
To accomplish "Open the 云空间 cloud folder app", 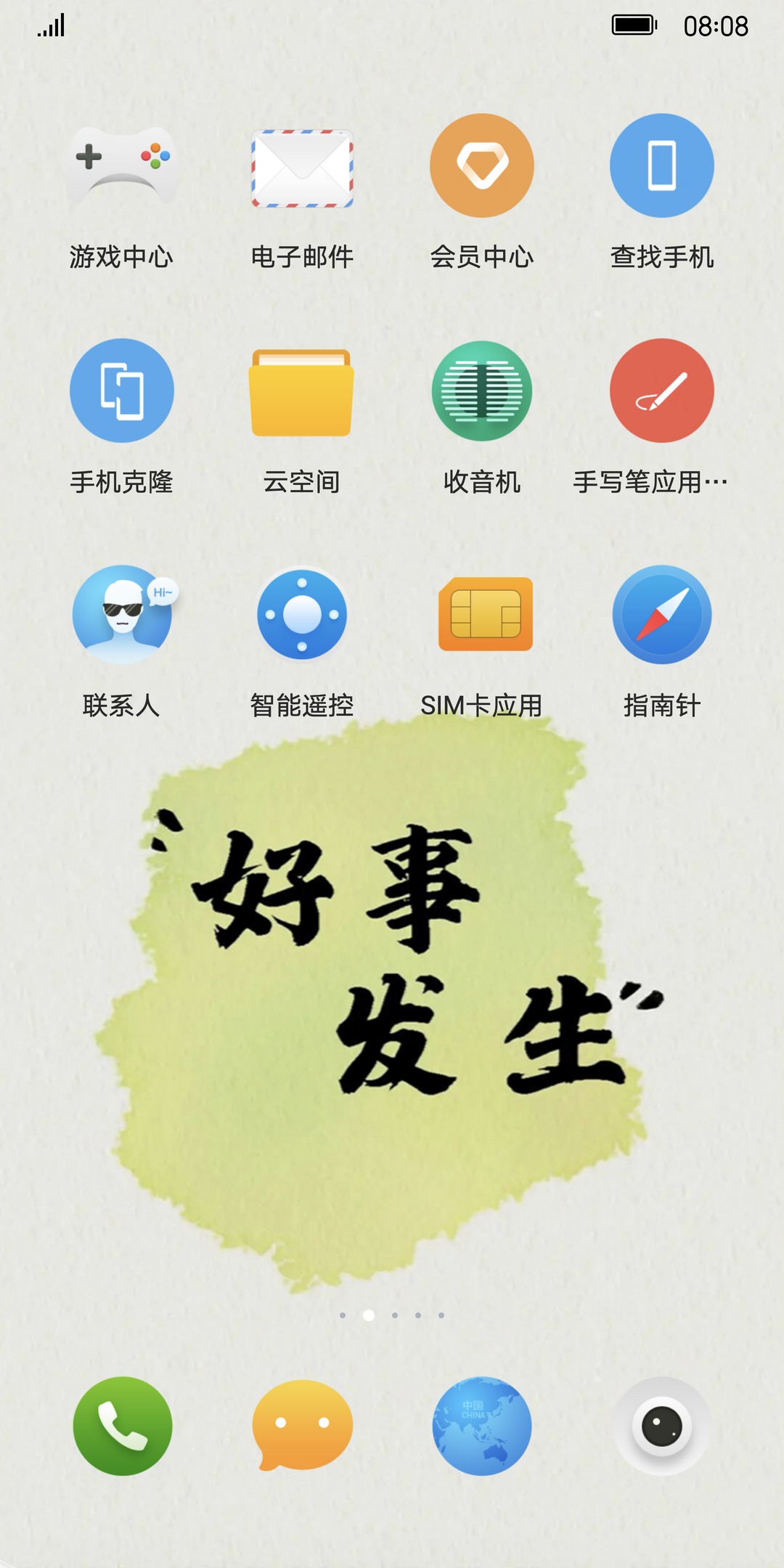I will pyautogui.click(x=302, y=393).
